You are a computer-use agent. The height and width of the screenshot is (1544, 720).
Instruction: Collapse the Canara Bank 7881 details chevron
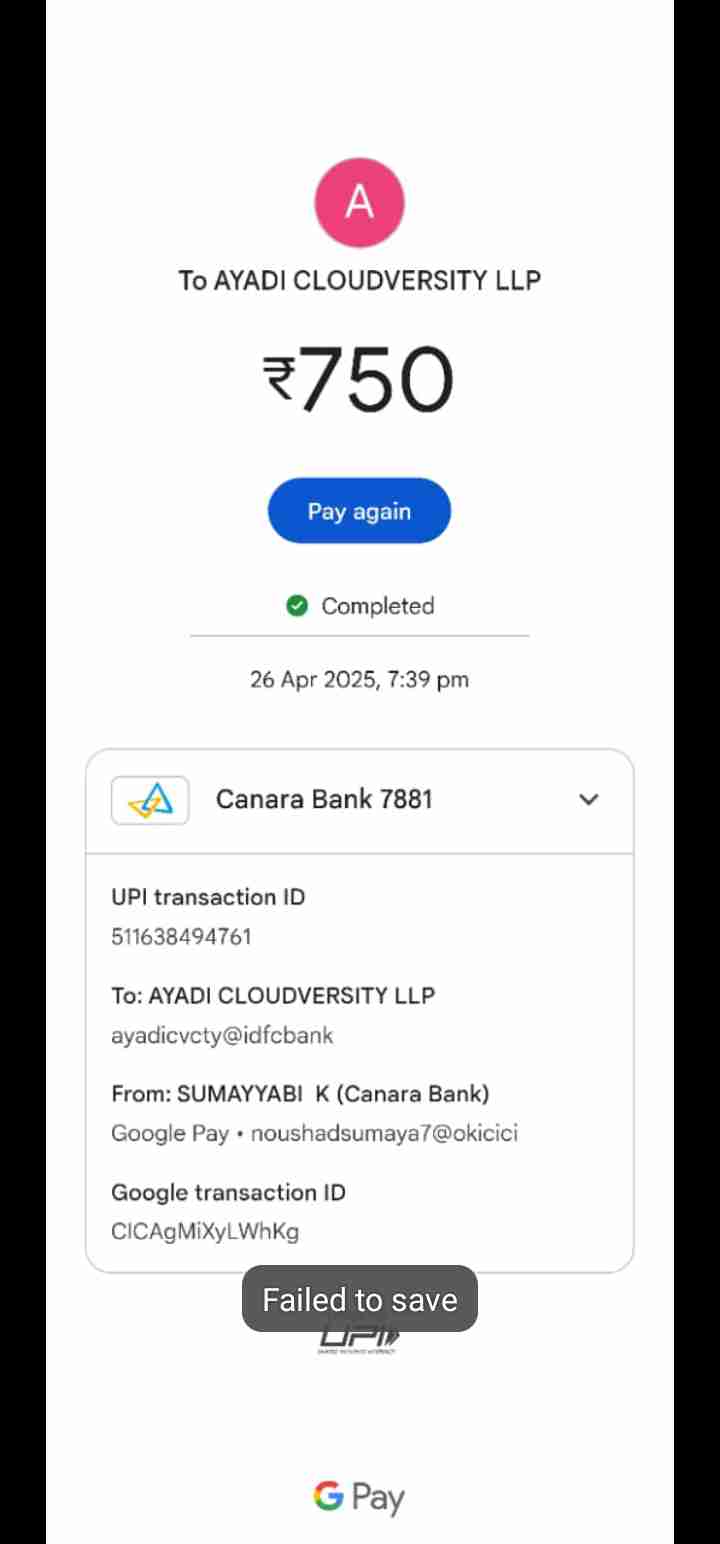(589, 799)
